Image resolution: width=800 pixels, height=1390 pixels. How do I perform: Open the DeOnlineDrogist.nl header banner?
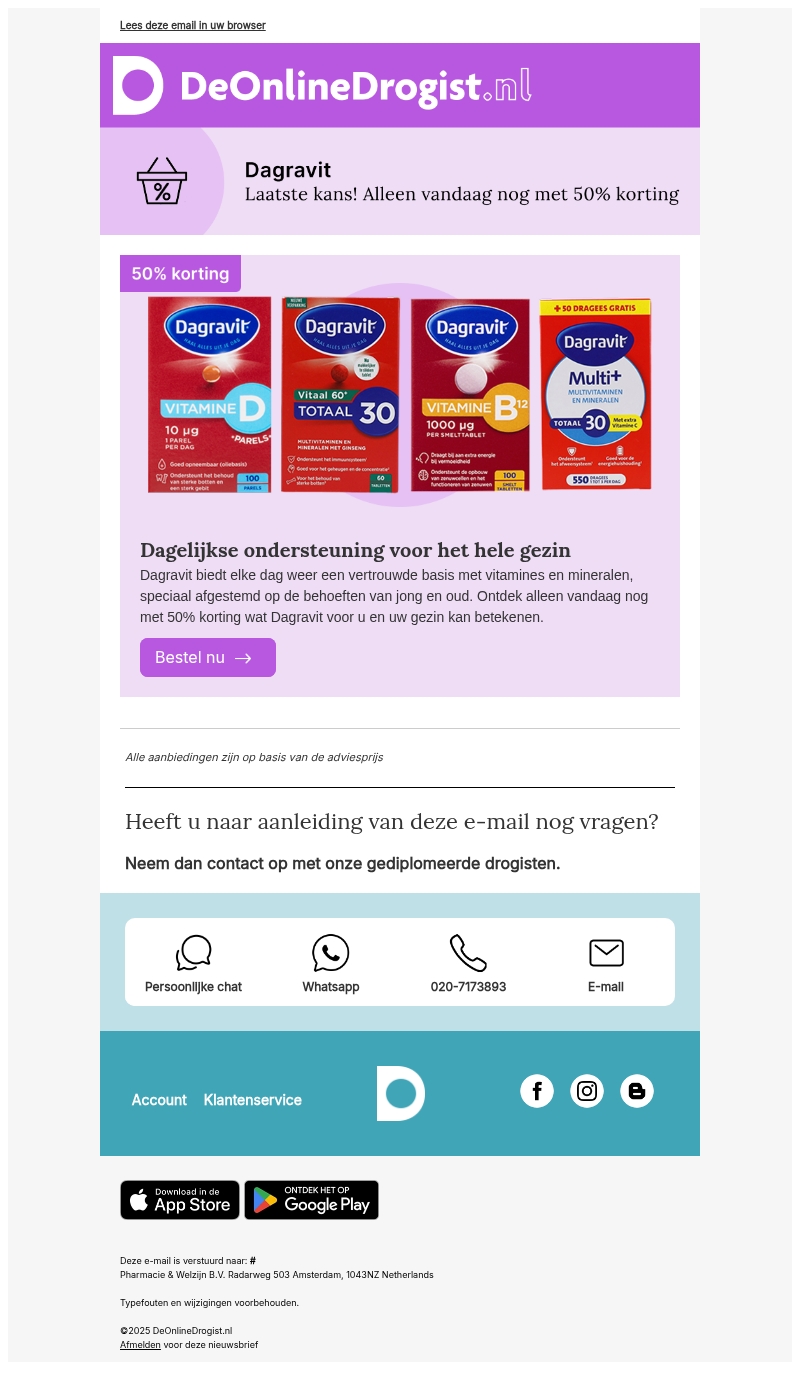[x=400, y=85]
